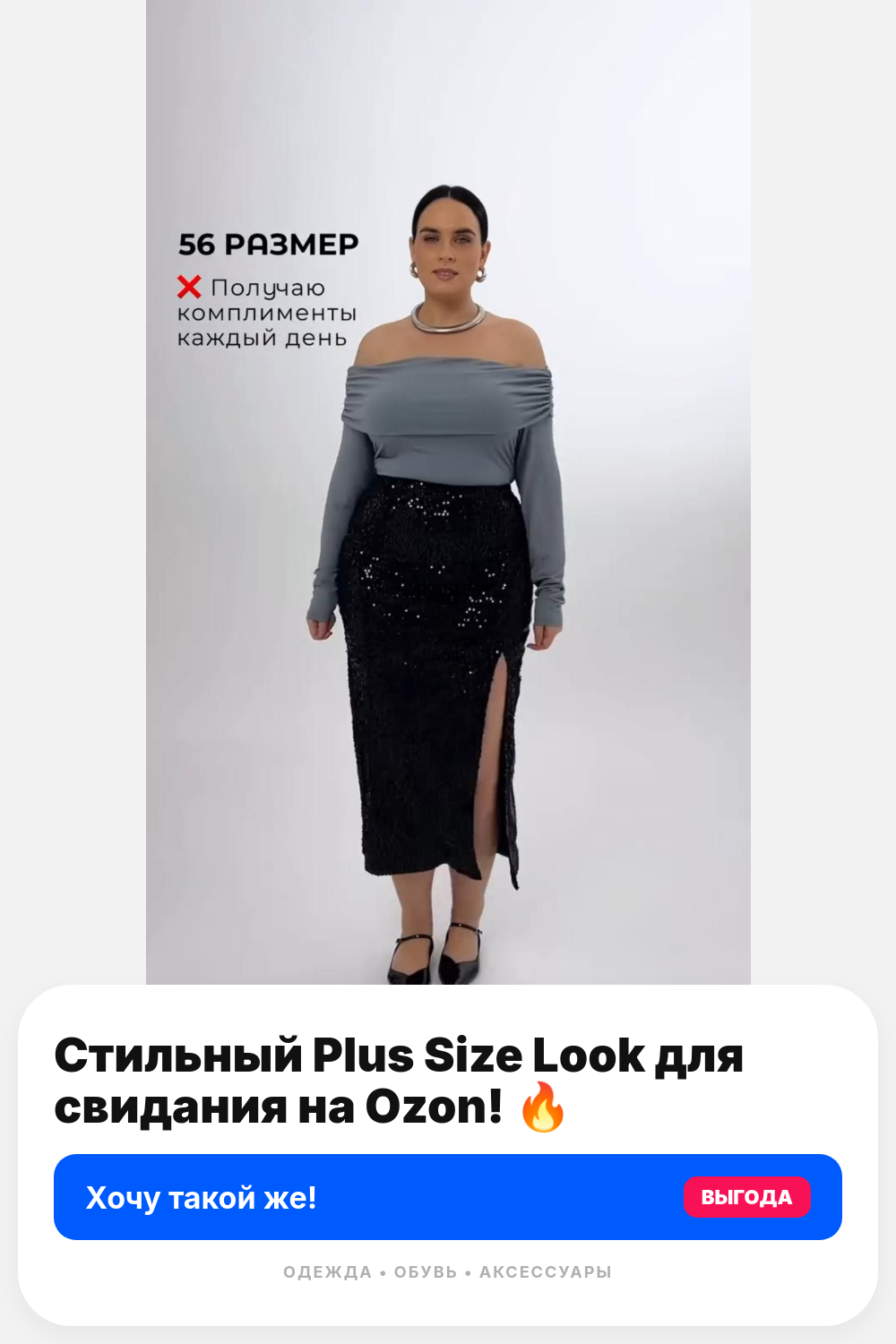Tap the "Хочу такой же!" button
Viewport: 896px width, 1344px height.
tap(448, 1197)
